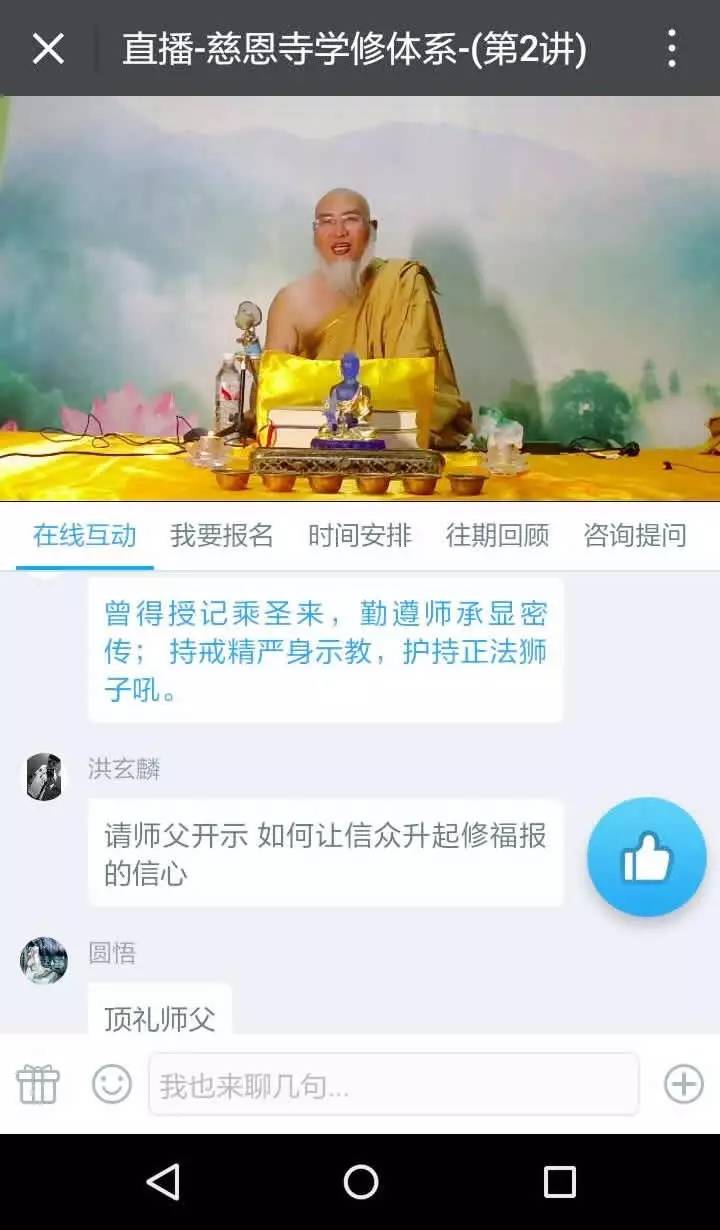Viewport: 720px width, 1230px height.
Task: Open the emoji picker
Action: [112, 1084]
